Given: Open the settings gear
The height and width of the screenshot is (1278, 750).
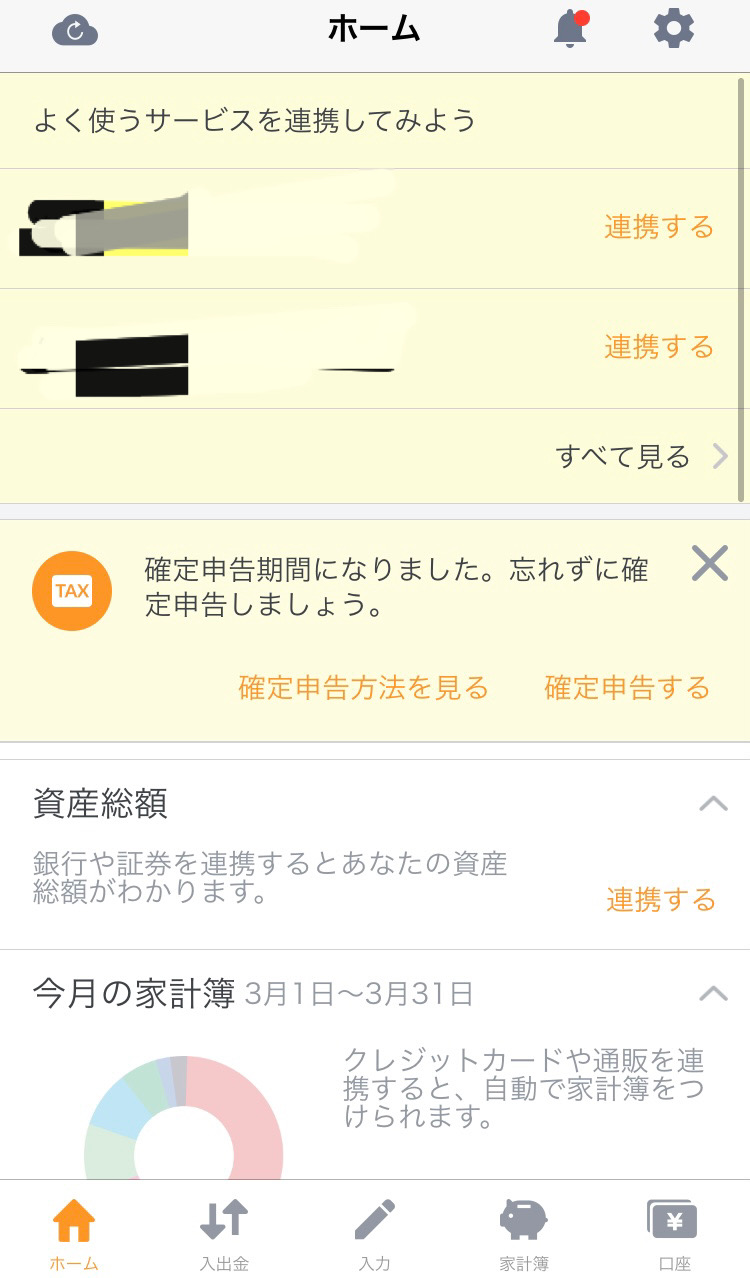Looking at the screenshot, I should (674, 30).
